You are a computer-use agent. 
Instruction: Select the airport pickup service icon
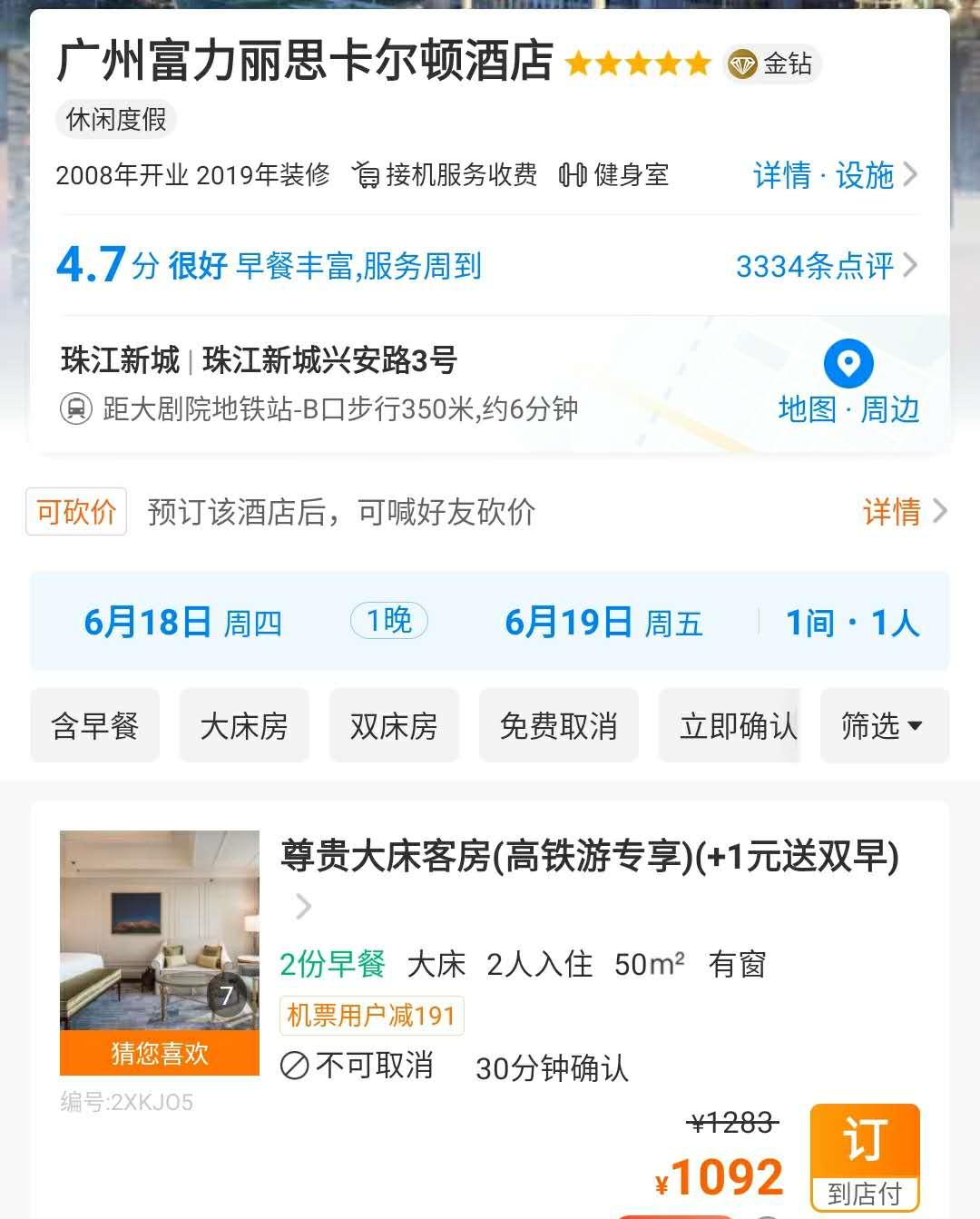(x=367, y=174)
